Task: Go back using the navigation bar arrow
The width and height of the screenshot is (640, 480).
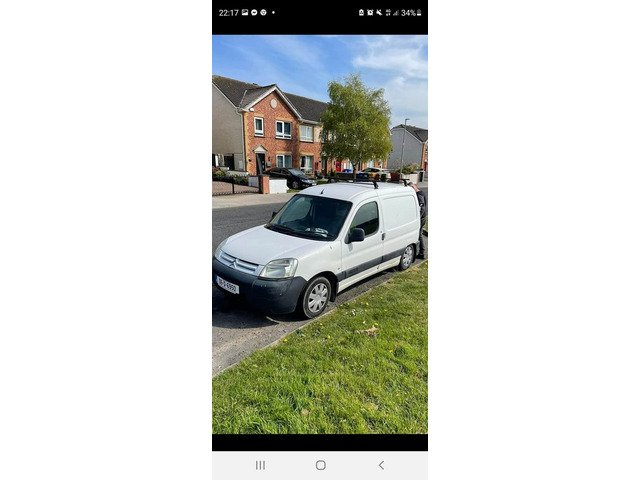Action: tap(381, 465)
